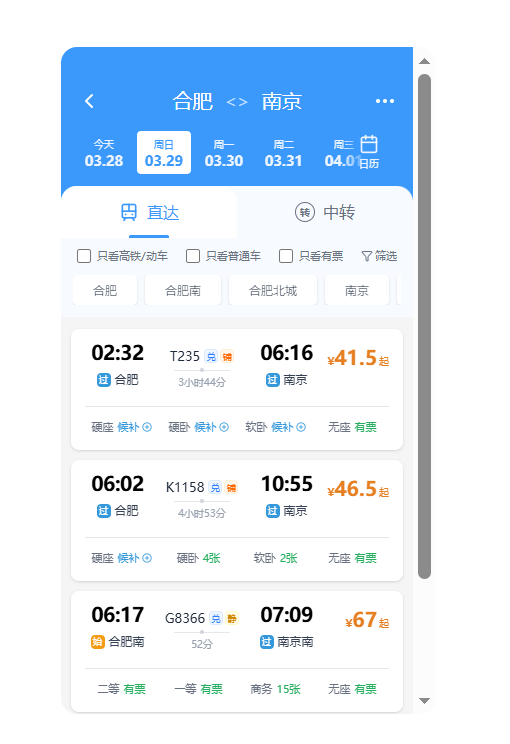Select Monday 03.30 date
The height and width of the screenshot is (744, 510).
223,153
